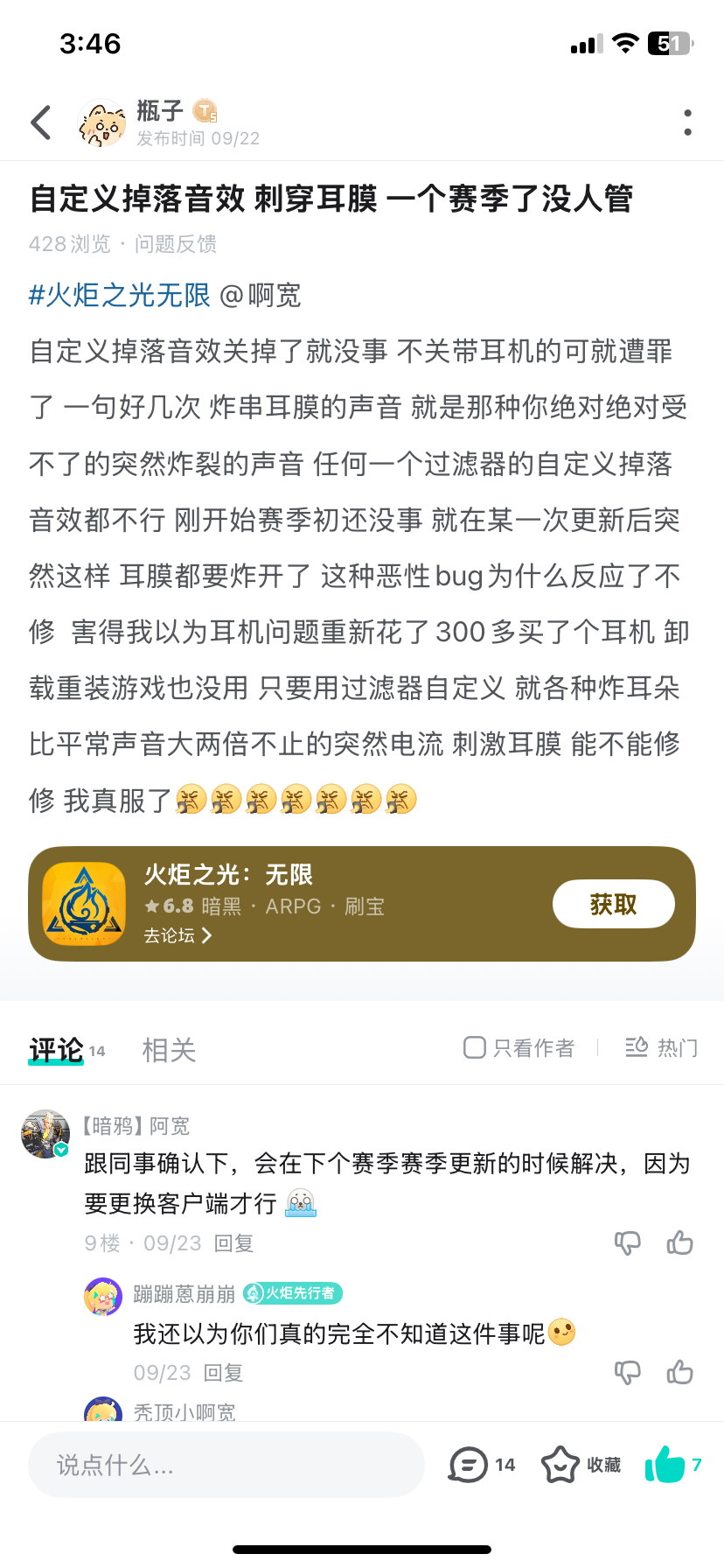Tap the back arrow to return
The image size is (724, 1568).
39,122
